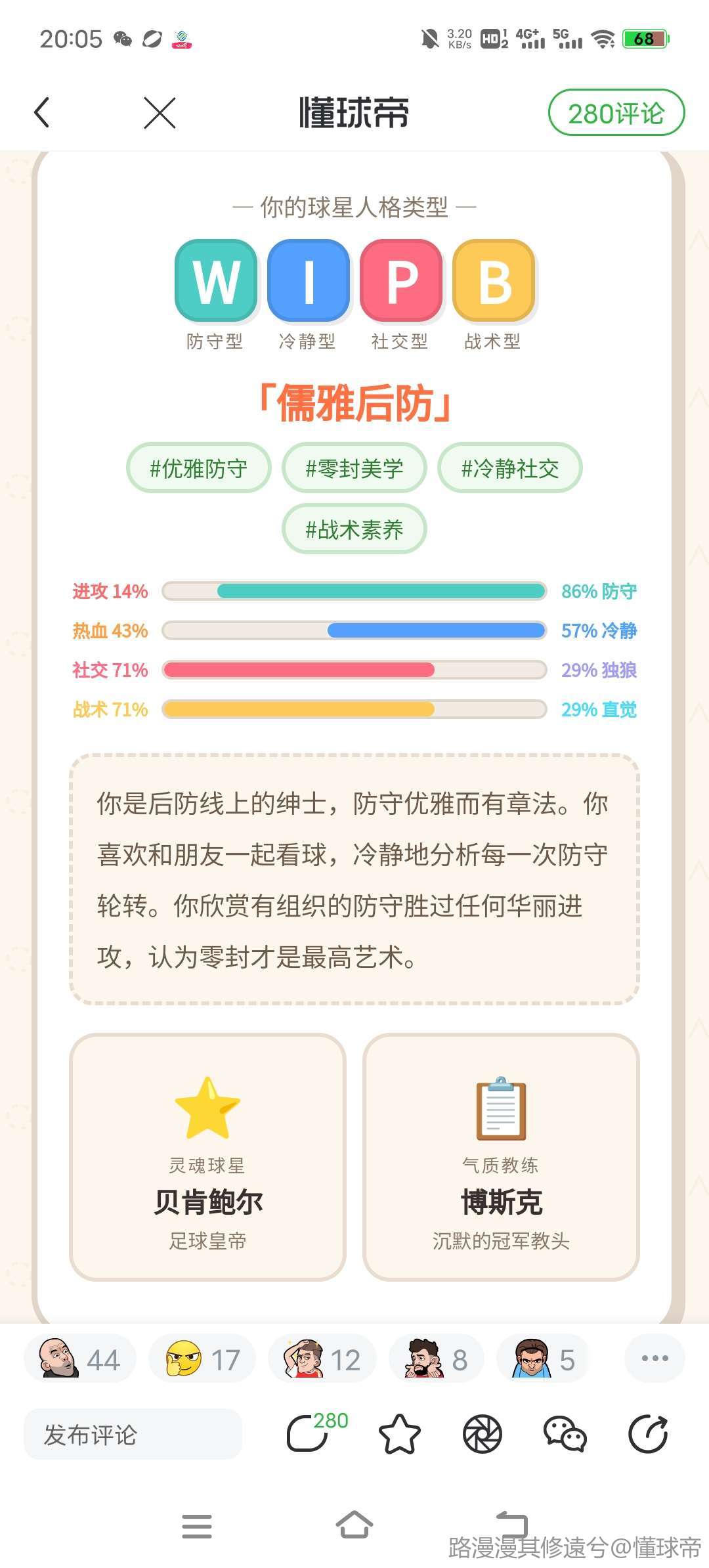Go back using the top-left arrow
This screenshot has width=709, height=1568.
(42, 112)
